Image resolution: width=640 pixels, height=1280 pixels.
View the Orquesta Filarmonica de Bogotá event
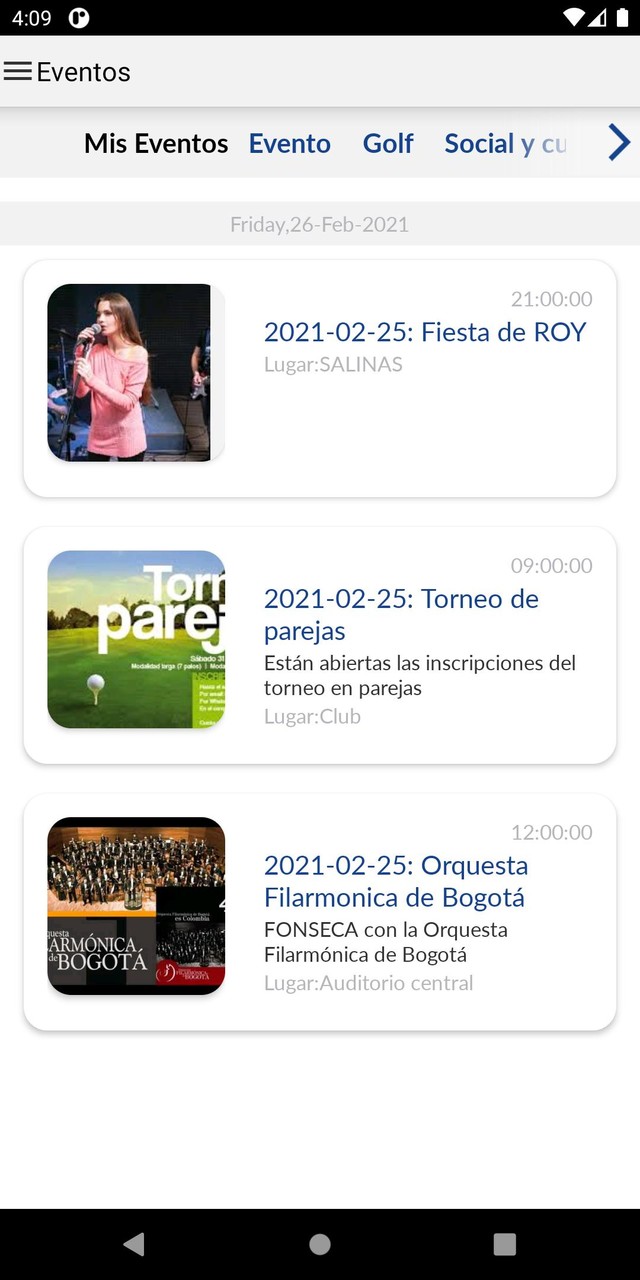(x=320, y=912)
